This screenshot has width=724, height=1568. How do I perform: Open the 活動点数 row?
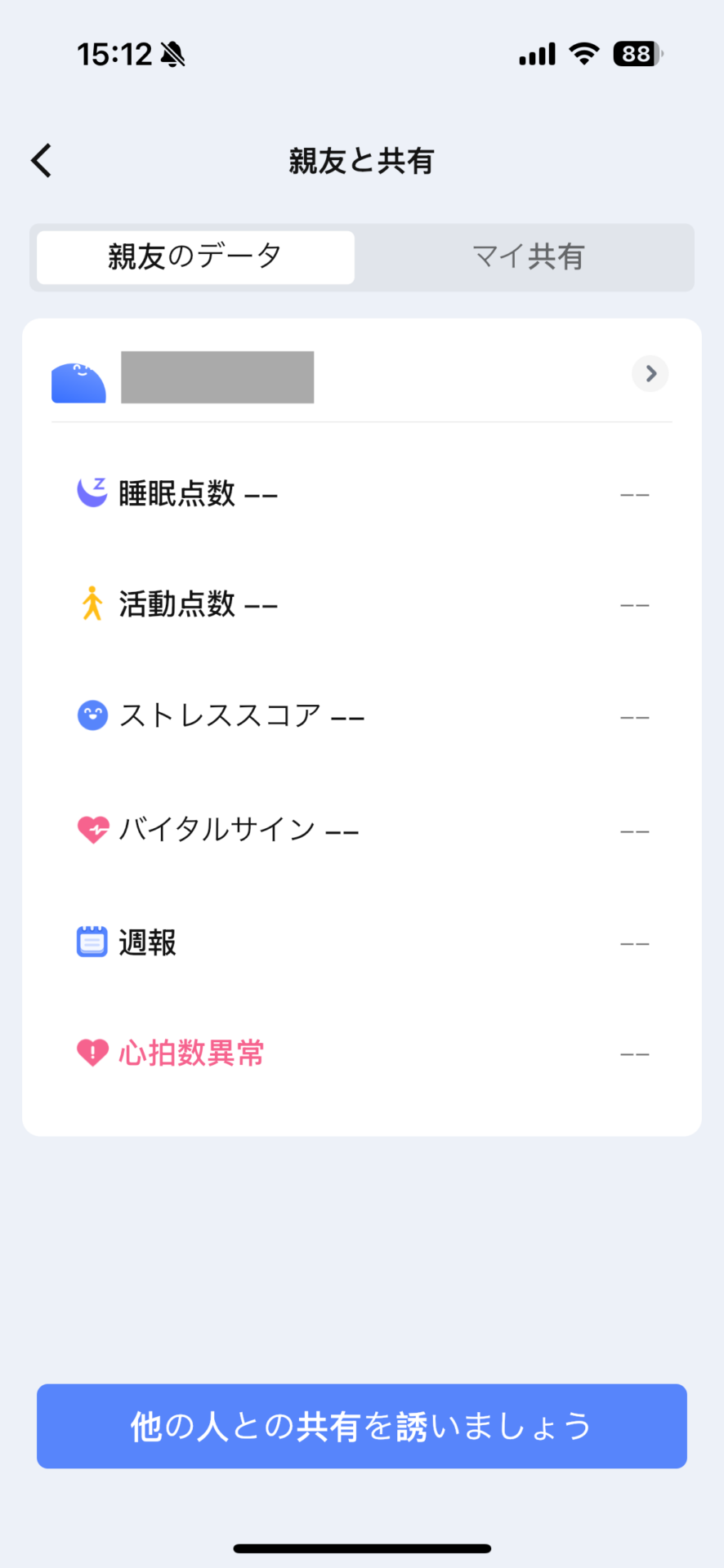tap(362, 604)
